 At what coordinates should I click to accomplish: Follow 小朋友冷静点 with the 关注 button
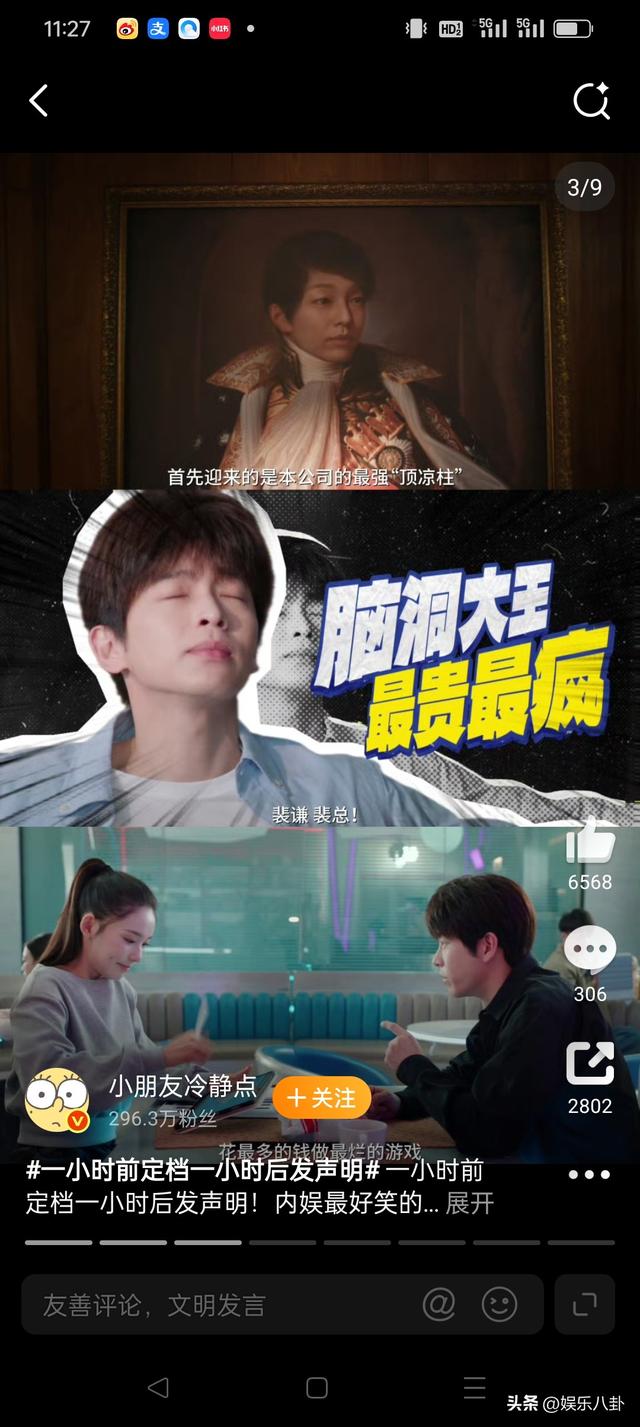[x=321, y=1098]
